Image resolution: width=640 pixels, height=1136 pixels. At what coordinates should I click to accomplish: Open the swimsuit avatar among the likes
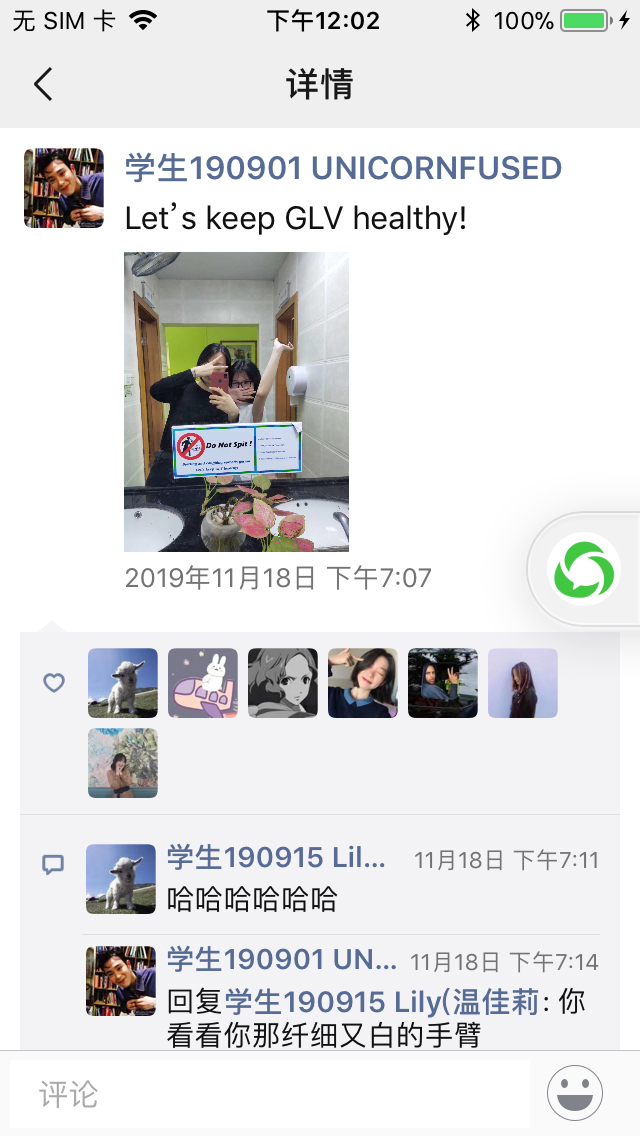(123, 763)
